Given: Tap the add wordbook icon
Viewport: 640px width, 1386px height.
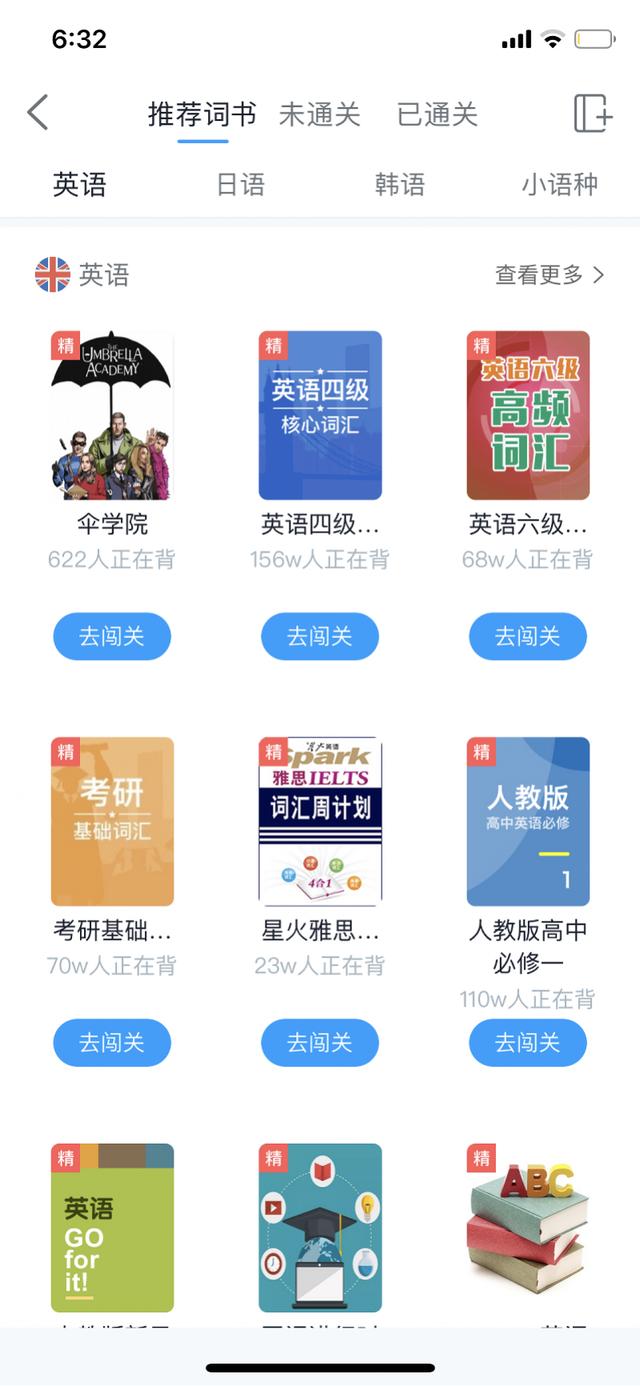Looking at the screenshot, I should tap(592, 113).
